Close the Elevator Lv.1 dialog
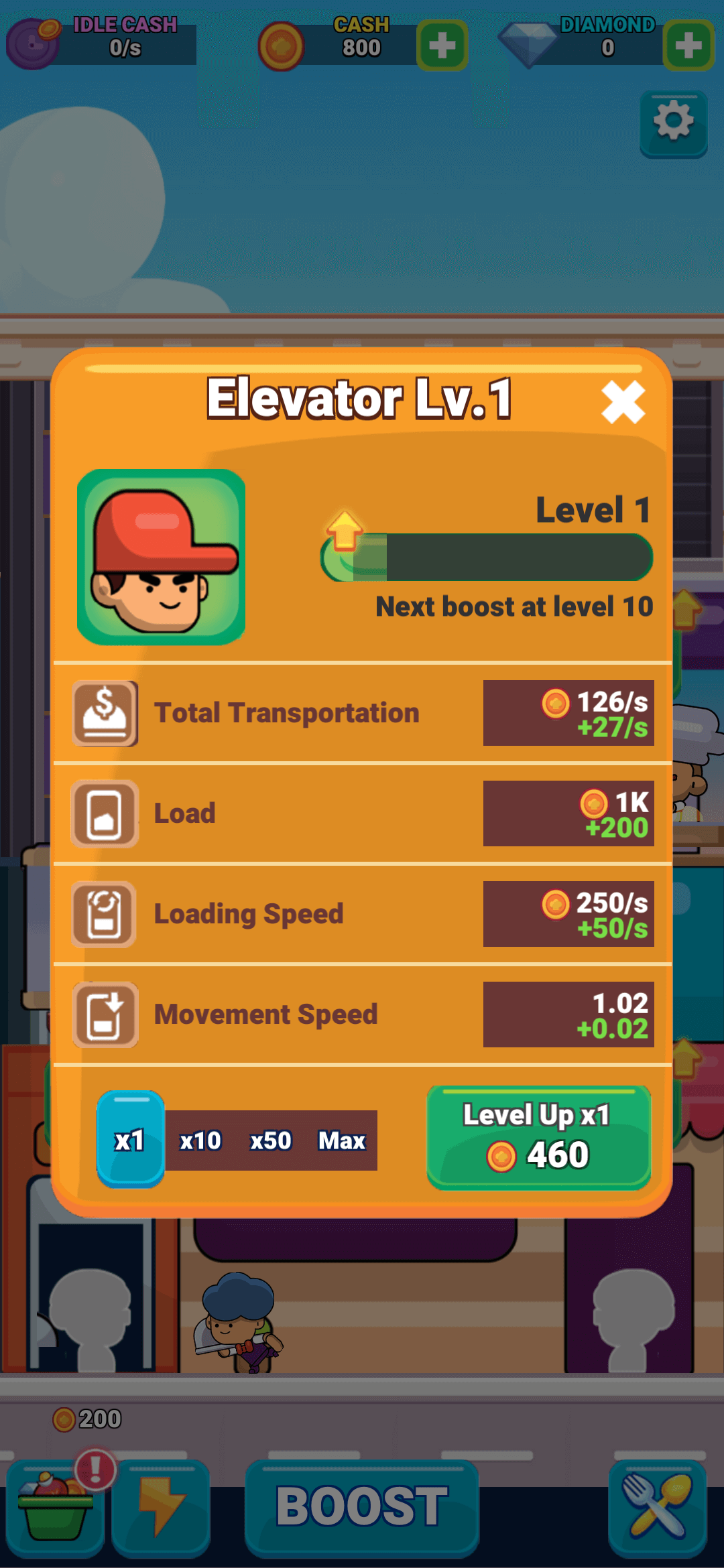The image size is (724, 1568). pyautogui.click(x=623, y=402)
